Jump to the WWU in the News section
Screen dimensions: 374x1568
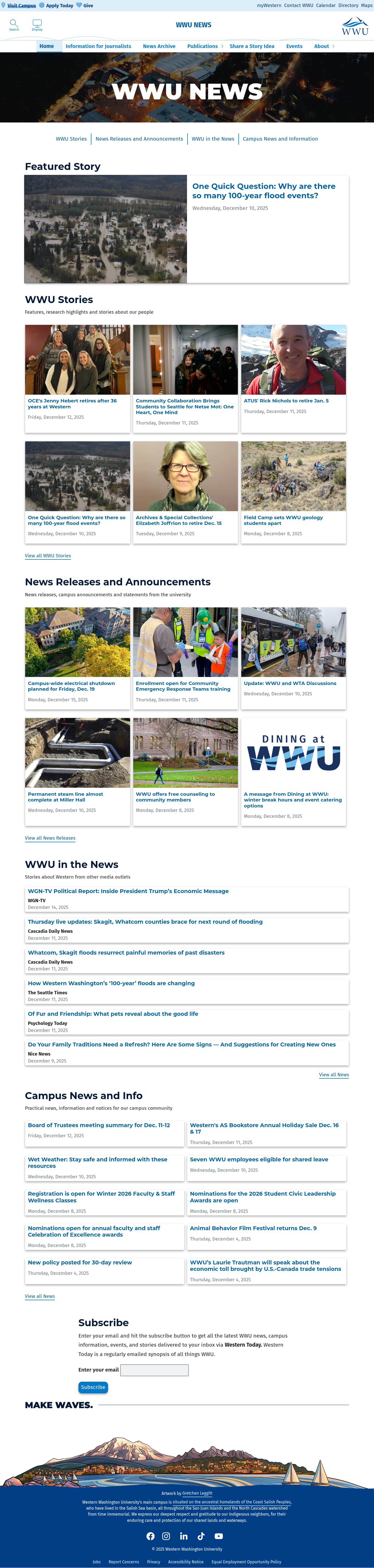tap(213, 139)
